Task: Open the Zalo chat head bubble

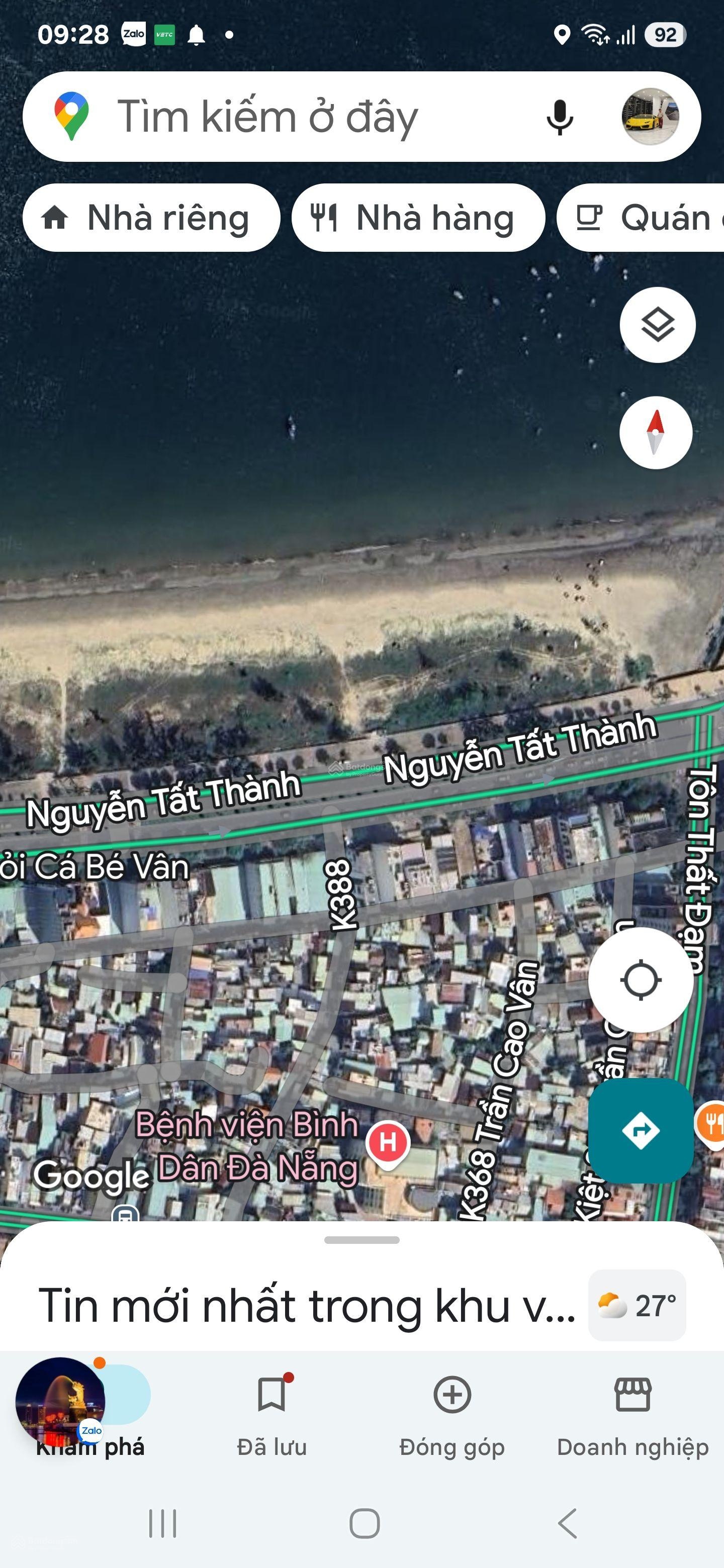Action: pos(60,1402)
